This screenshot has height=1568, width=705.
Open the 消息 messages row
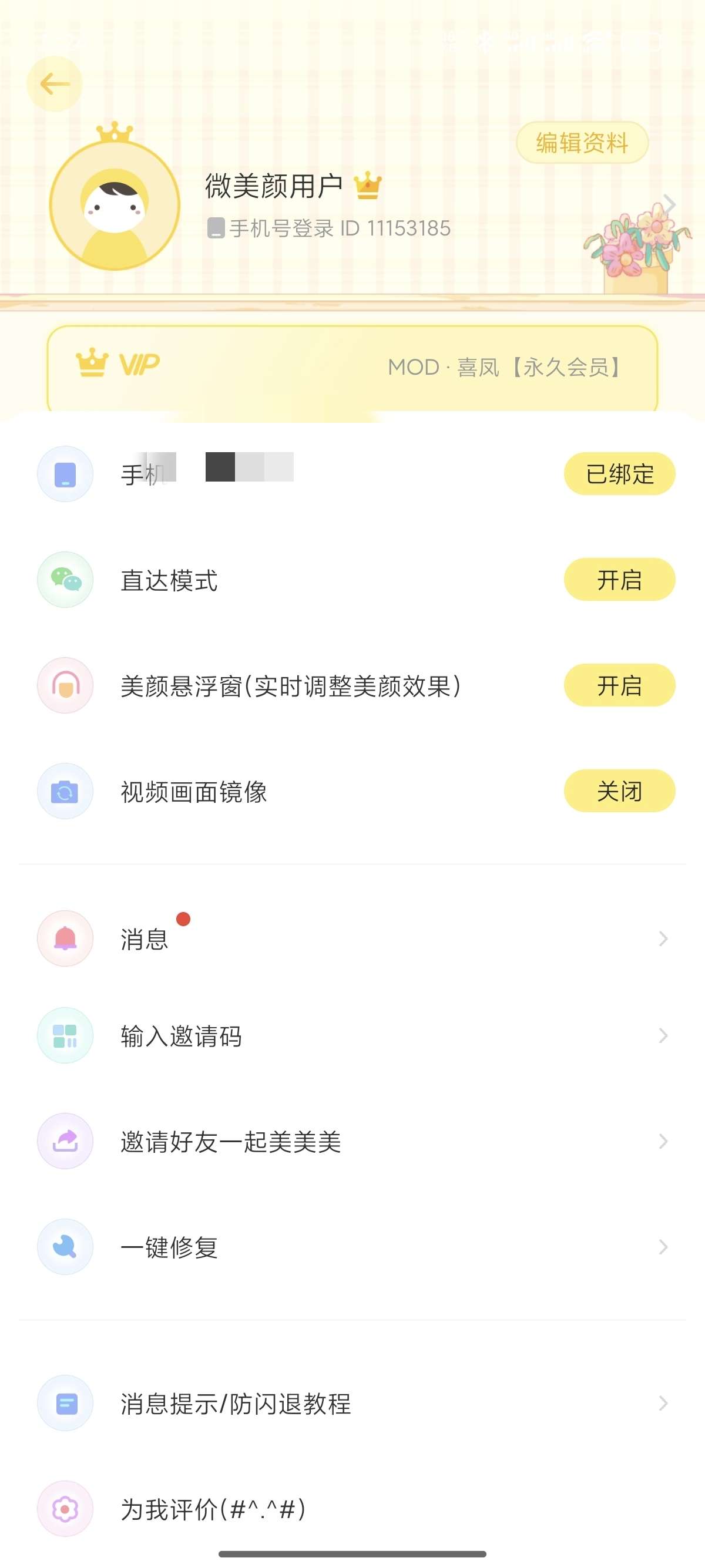(x=352, y=938)
